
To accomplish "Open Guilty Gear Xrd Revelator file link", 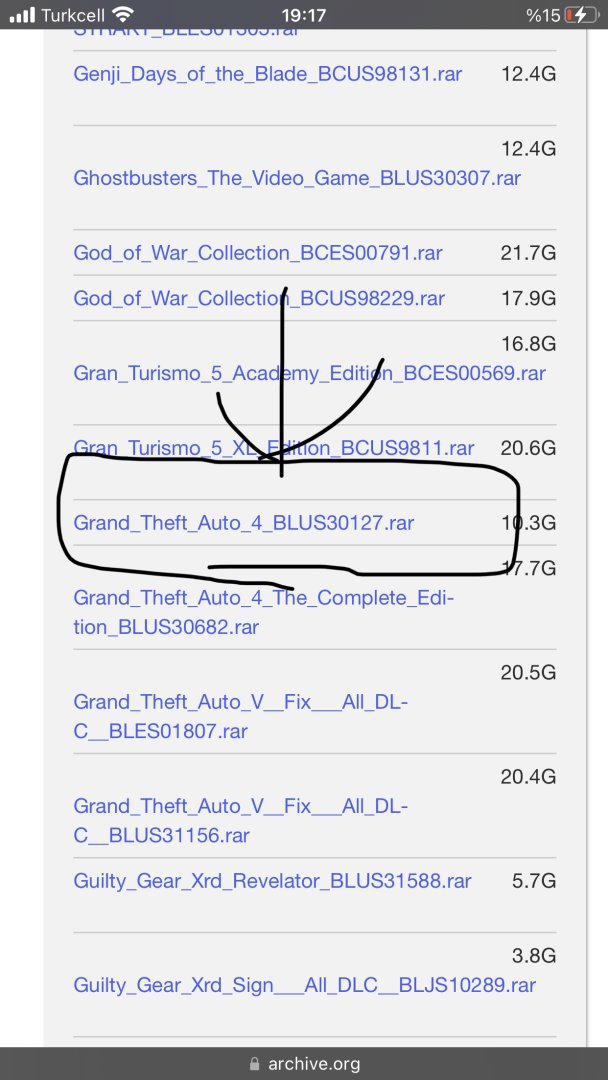I will (272, 881).
